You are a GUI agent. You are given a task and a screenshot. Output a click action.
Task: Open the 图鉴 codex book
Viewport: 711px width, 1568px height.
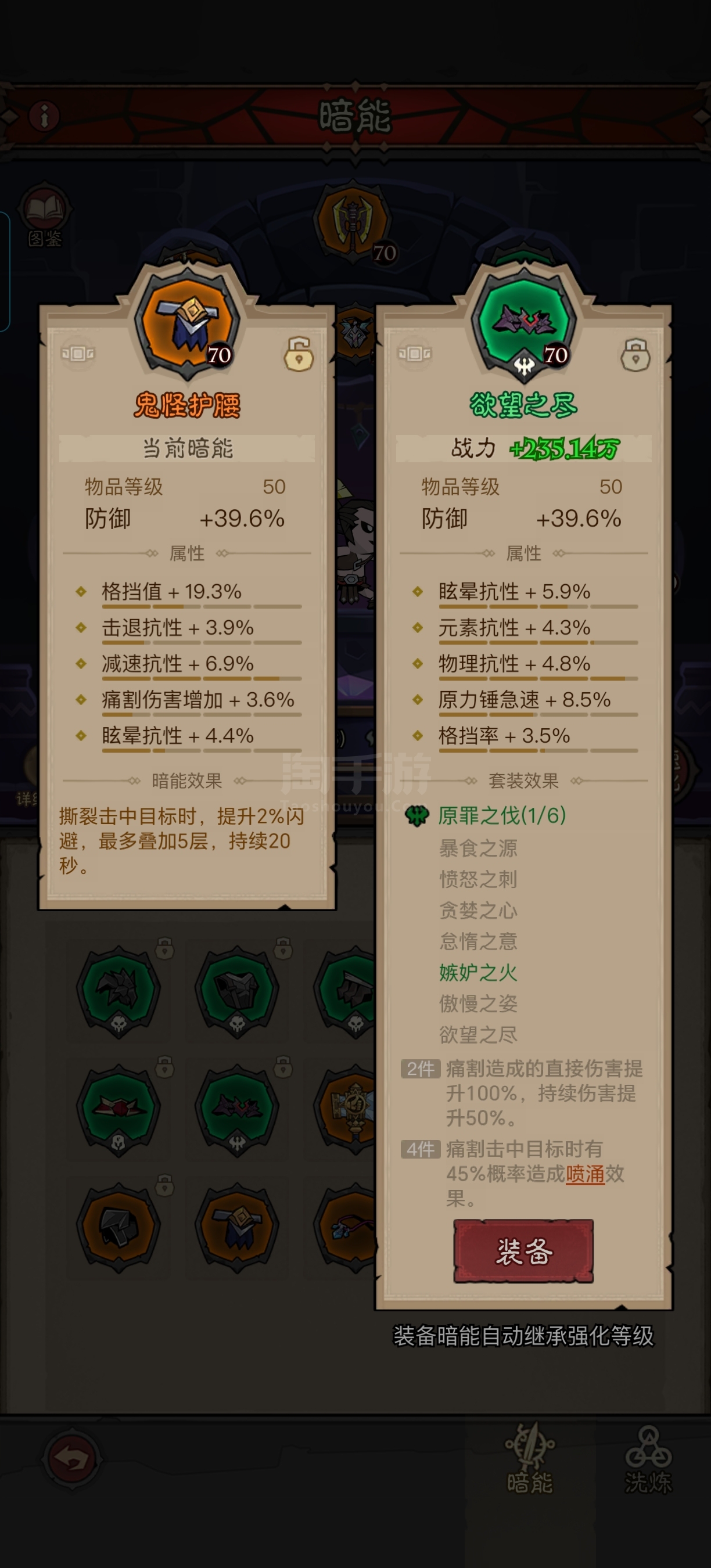(45, 216)
